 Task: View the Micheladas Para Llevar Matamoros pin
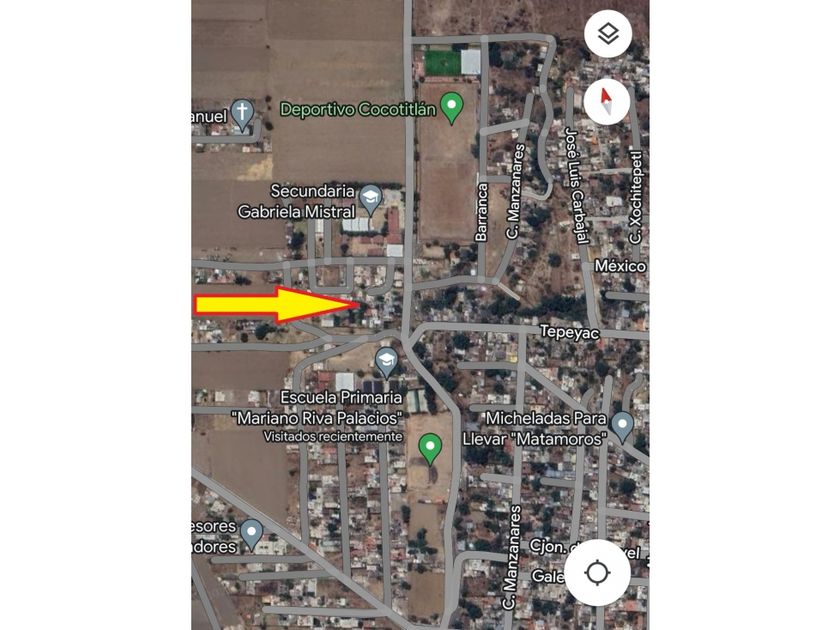coord(622,427)
